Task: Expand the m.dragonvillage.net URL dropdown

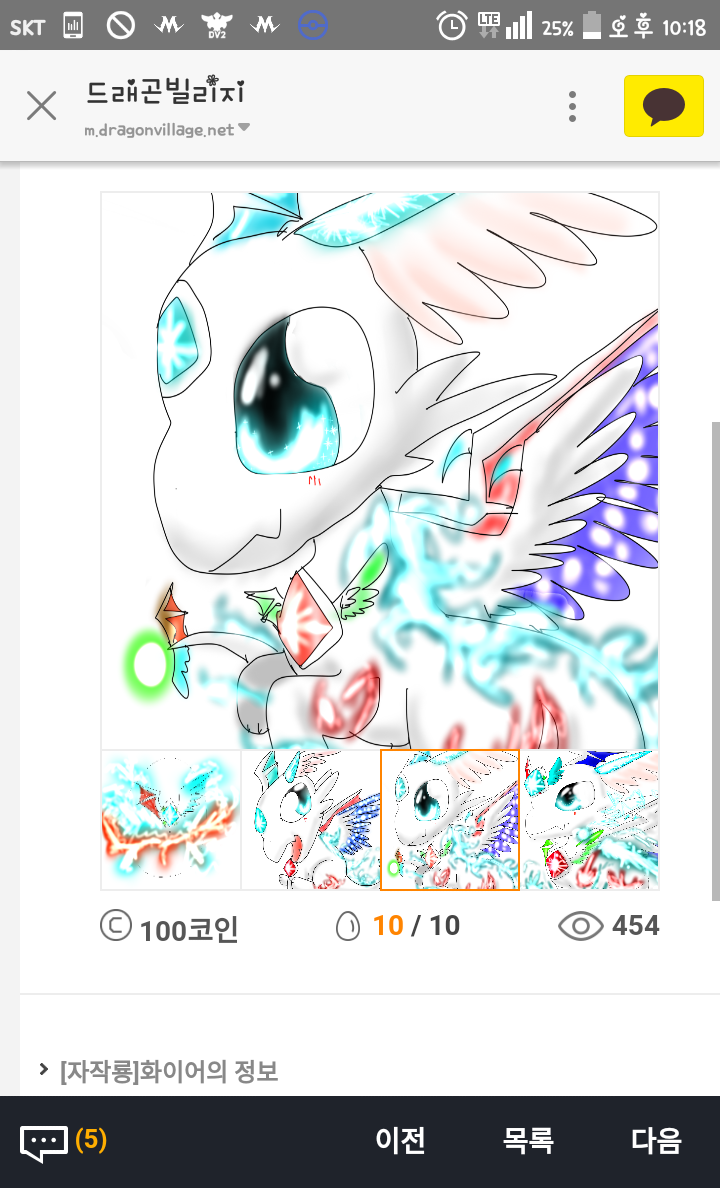Action: (x=244, y=129)
